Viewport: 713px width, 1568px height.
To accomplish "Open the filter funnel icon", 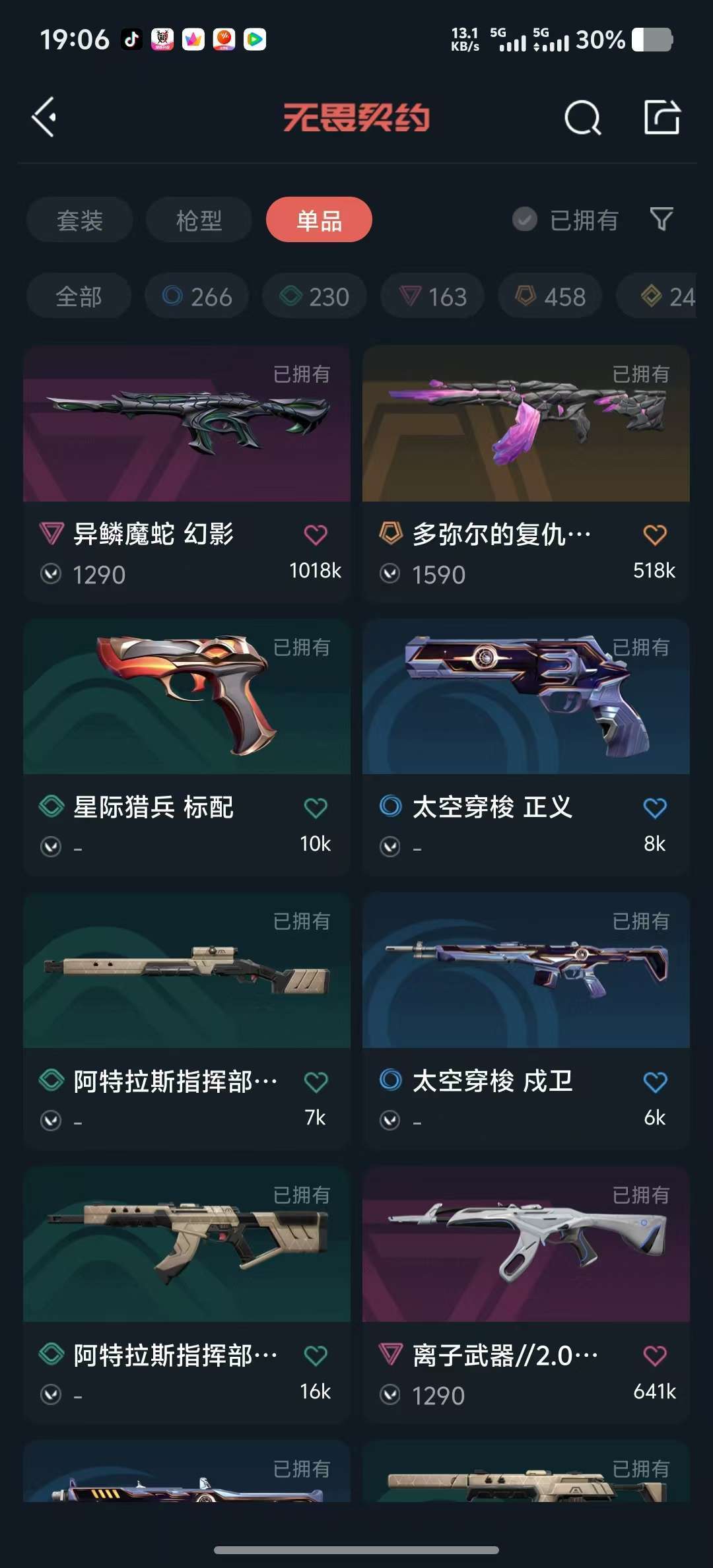I will tap(662, 219).
